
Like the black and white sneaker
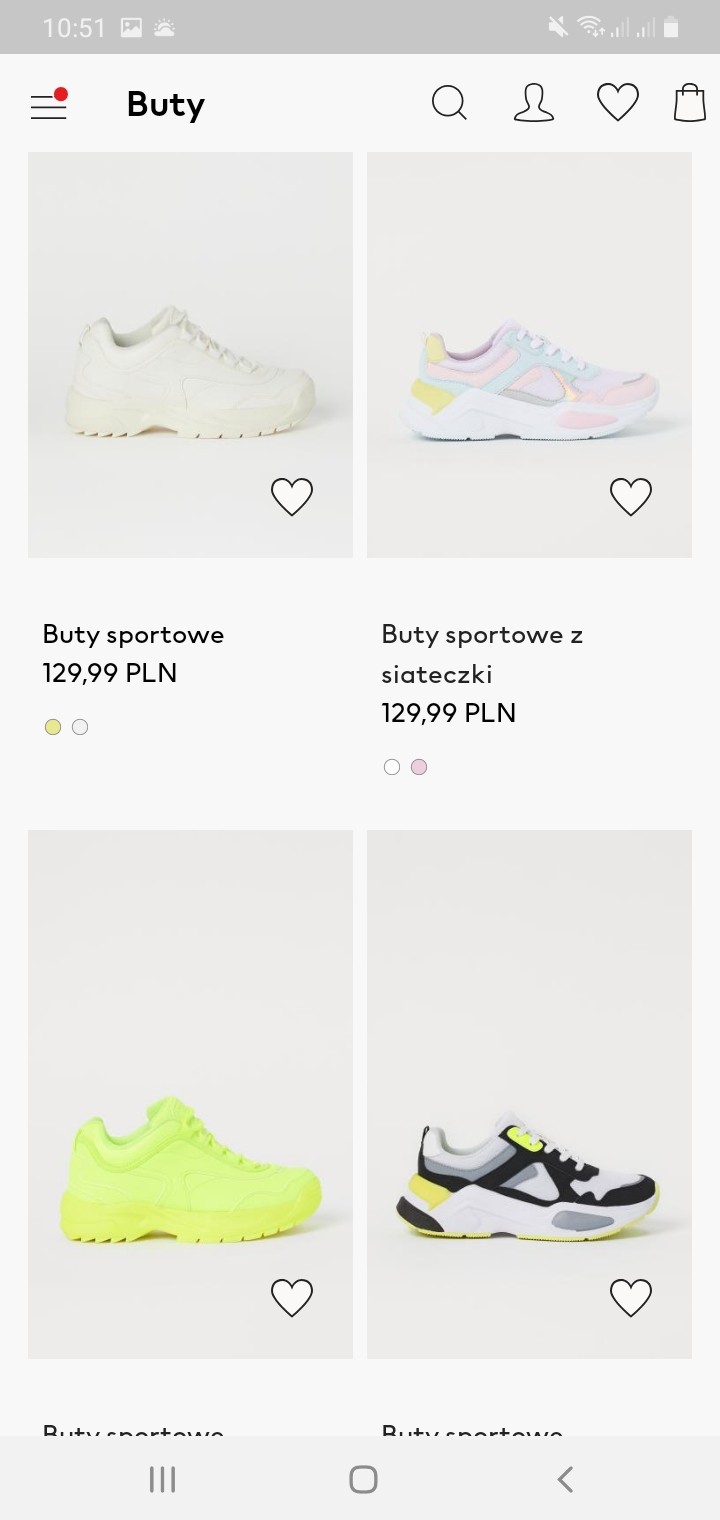click(630, 1298)
